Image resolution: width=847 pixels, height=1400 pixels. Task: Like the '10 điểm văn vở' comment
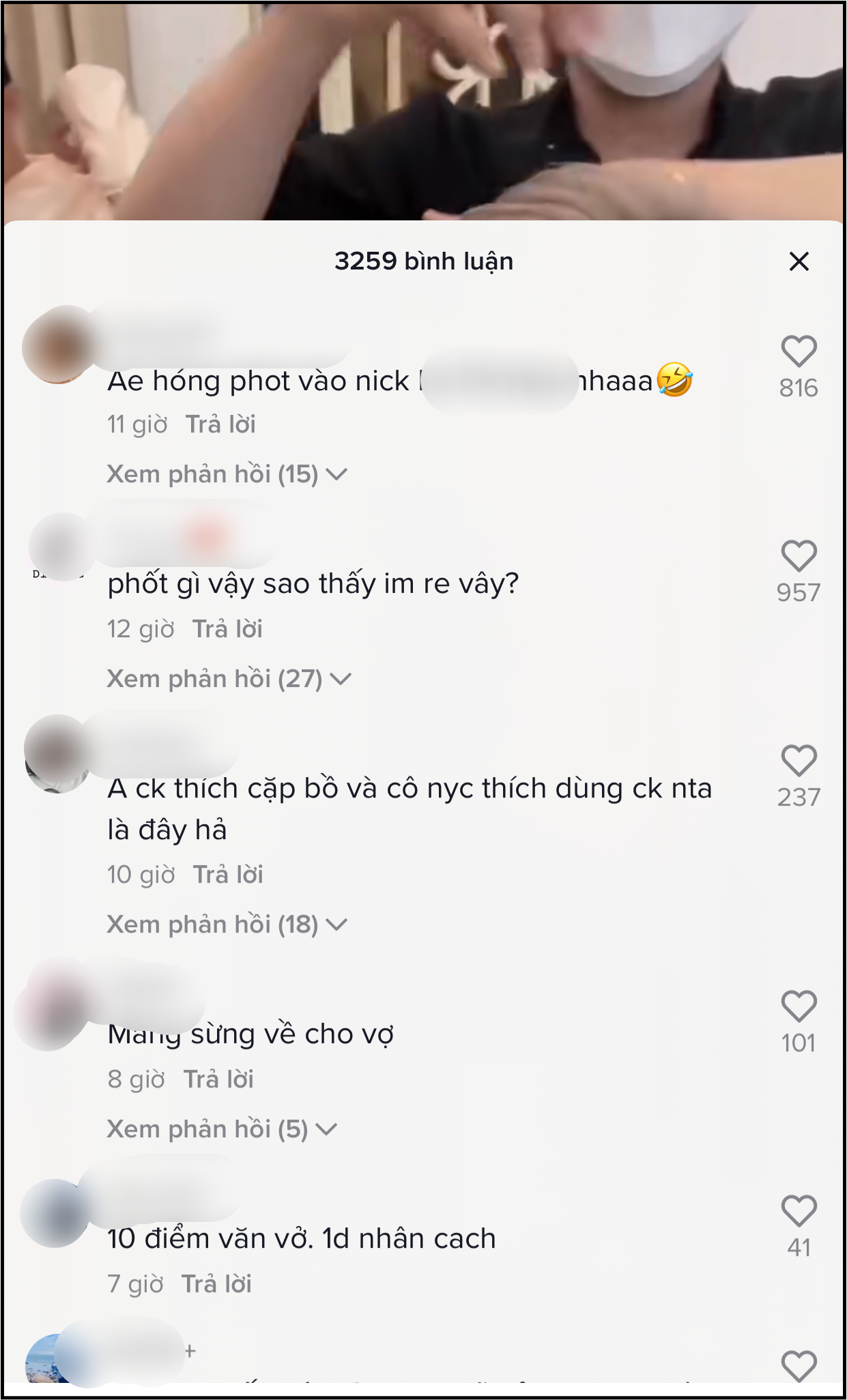[x=799, y=1211]
